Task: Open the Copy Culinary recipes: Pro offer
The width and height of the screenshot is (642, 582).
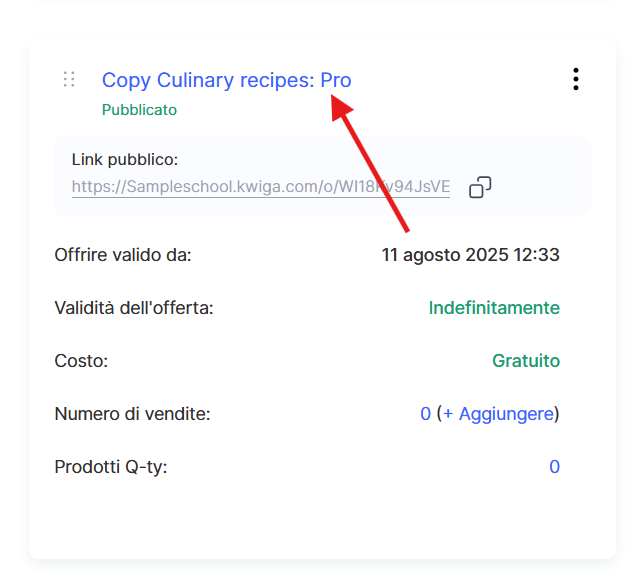Action: tap(226, 80)
